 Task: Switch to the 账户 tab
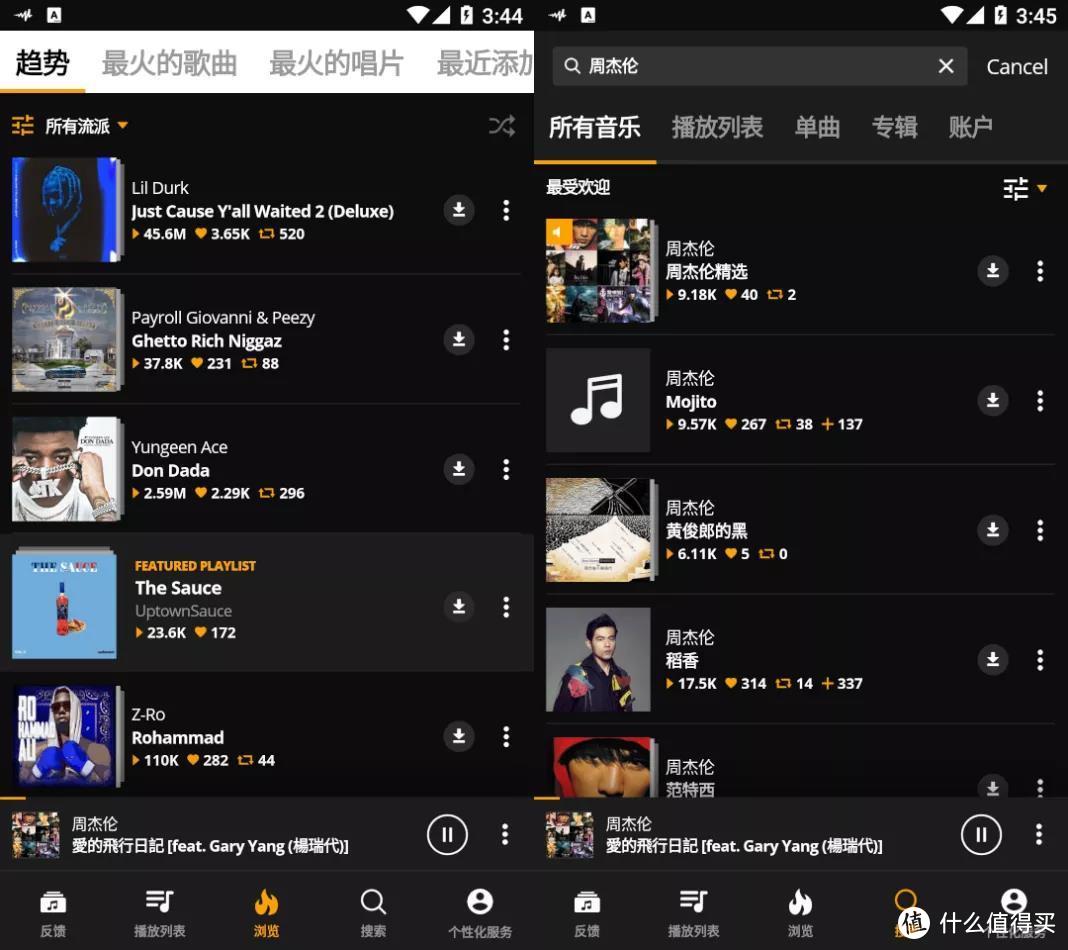pos(970,127)
